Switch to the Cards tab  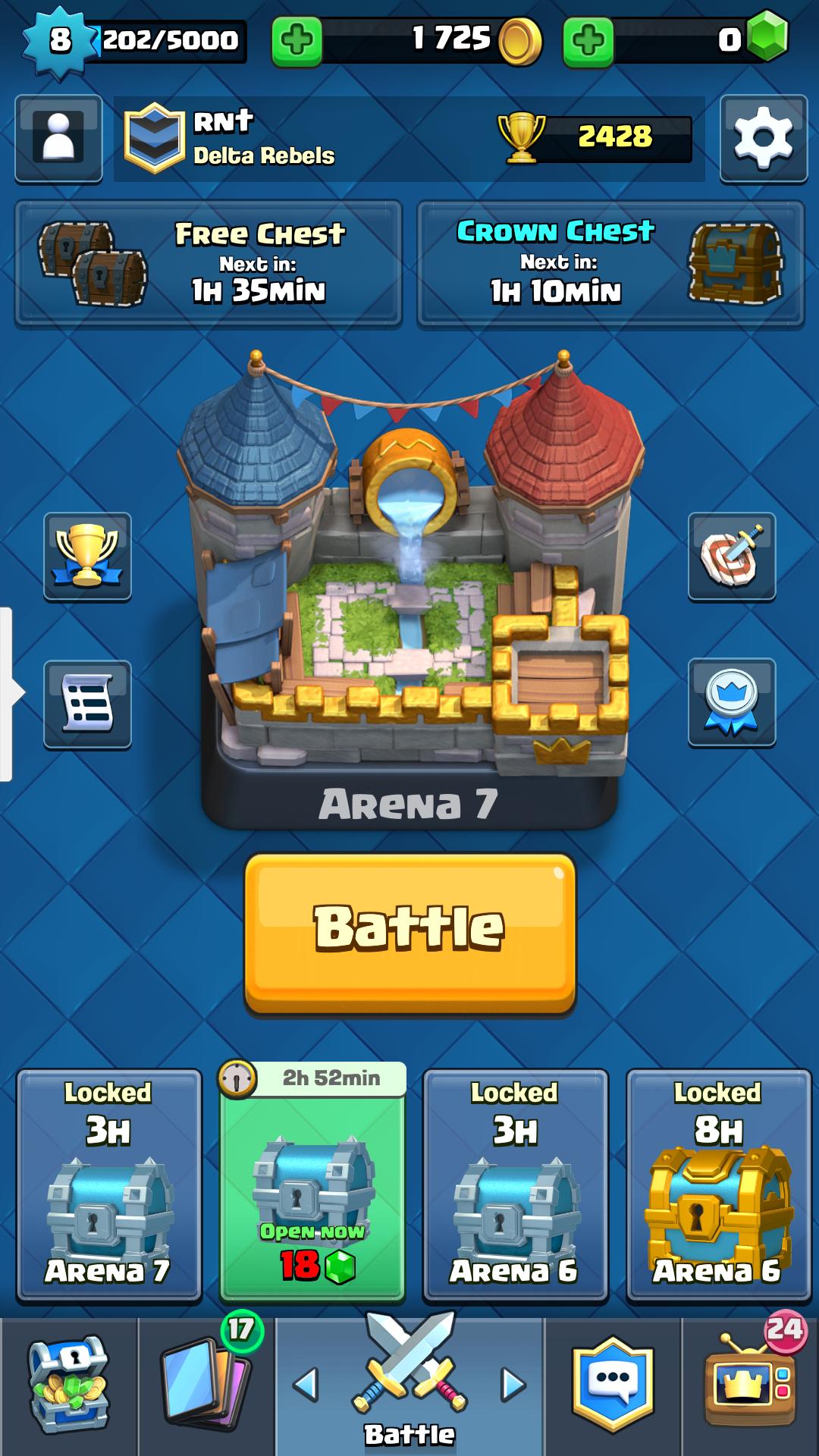point(206,1386)
